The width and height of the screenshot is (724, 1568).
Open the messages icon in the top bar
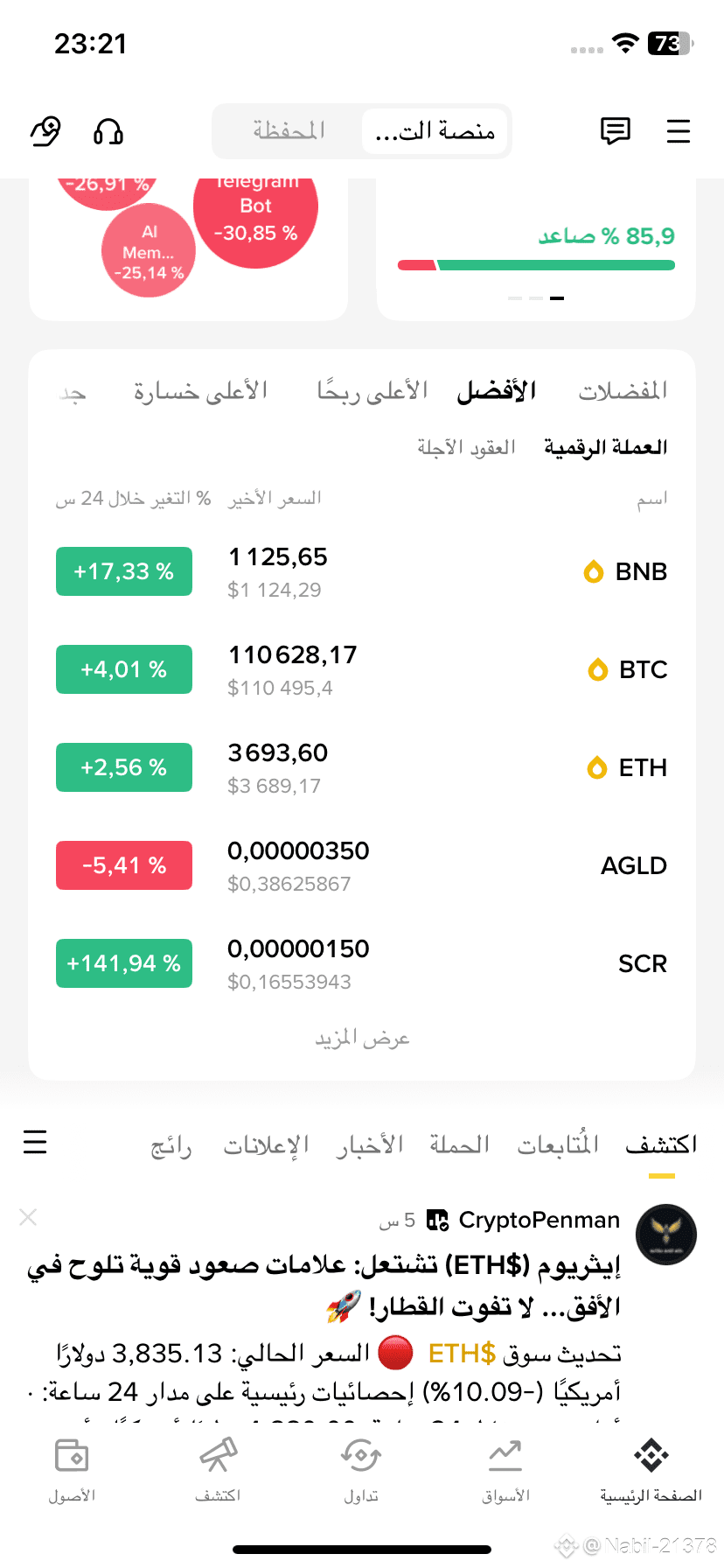(616, 131)
